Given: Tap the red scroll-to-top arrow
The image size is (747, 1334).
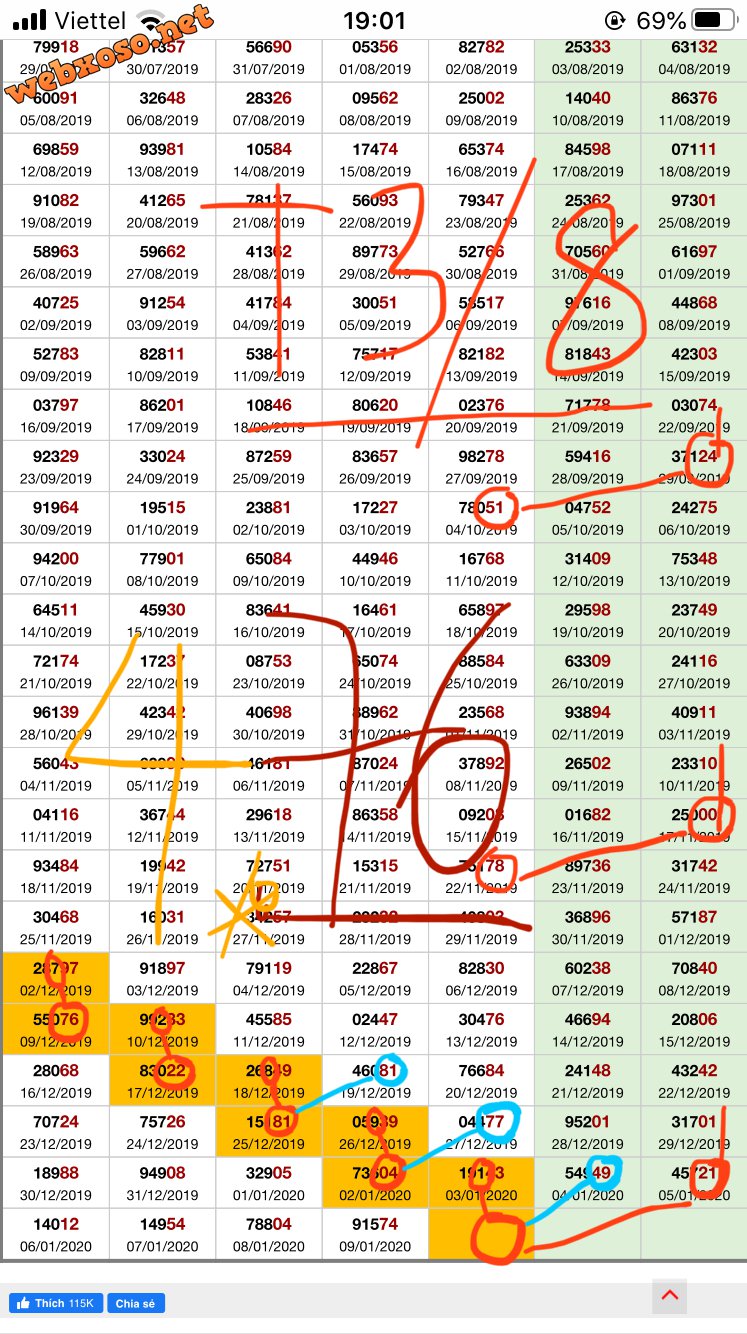Looking at the screenshot, I should click(x=670, y=1296).
